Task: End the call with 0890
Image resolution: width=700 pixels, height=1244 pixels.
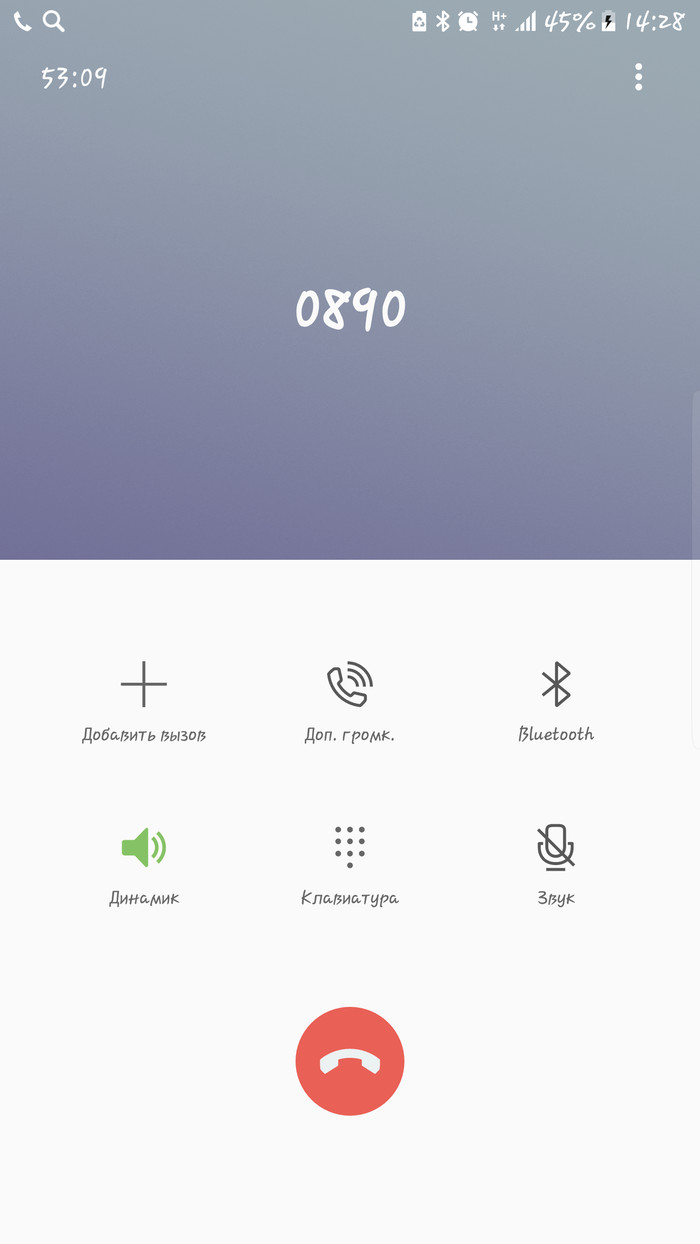Action: (350, 1060)
